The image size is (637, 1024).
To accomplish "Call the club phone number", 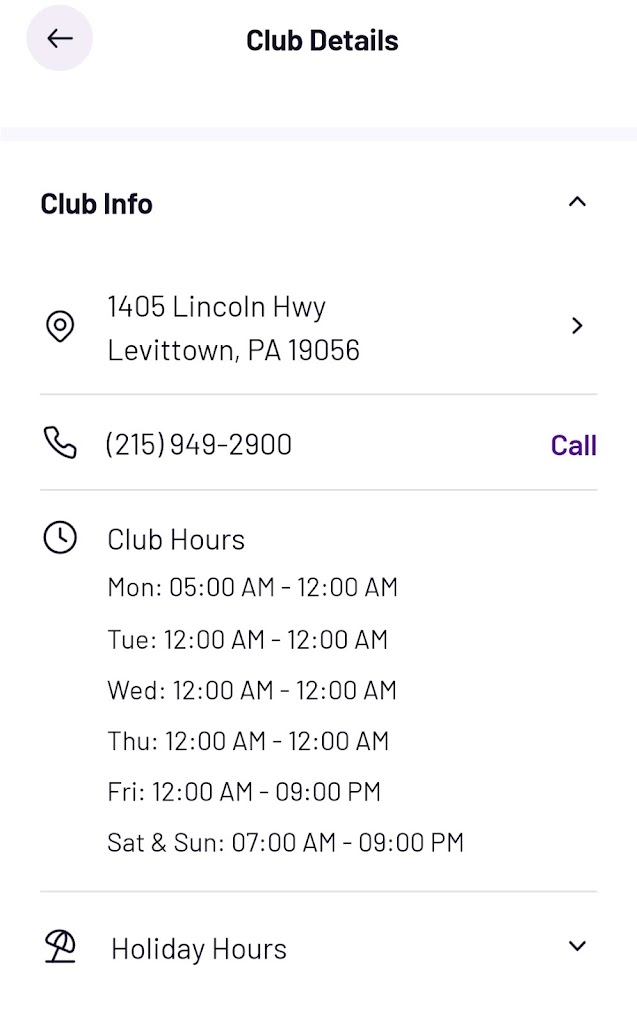I will (573, 445).
